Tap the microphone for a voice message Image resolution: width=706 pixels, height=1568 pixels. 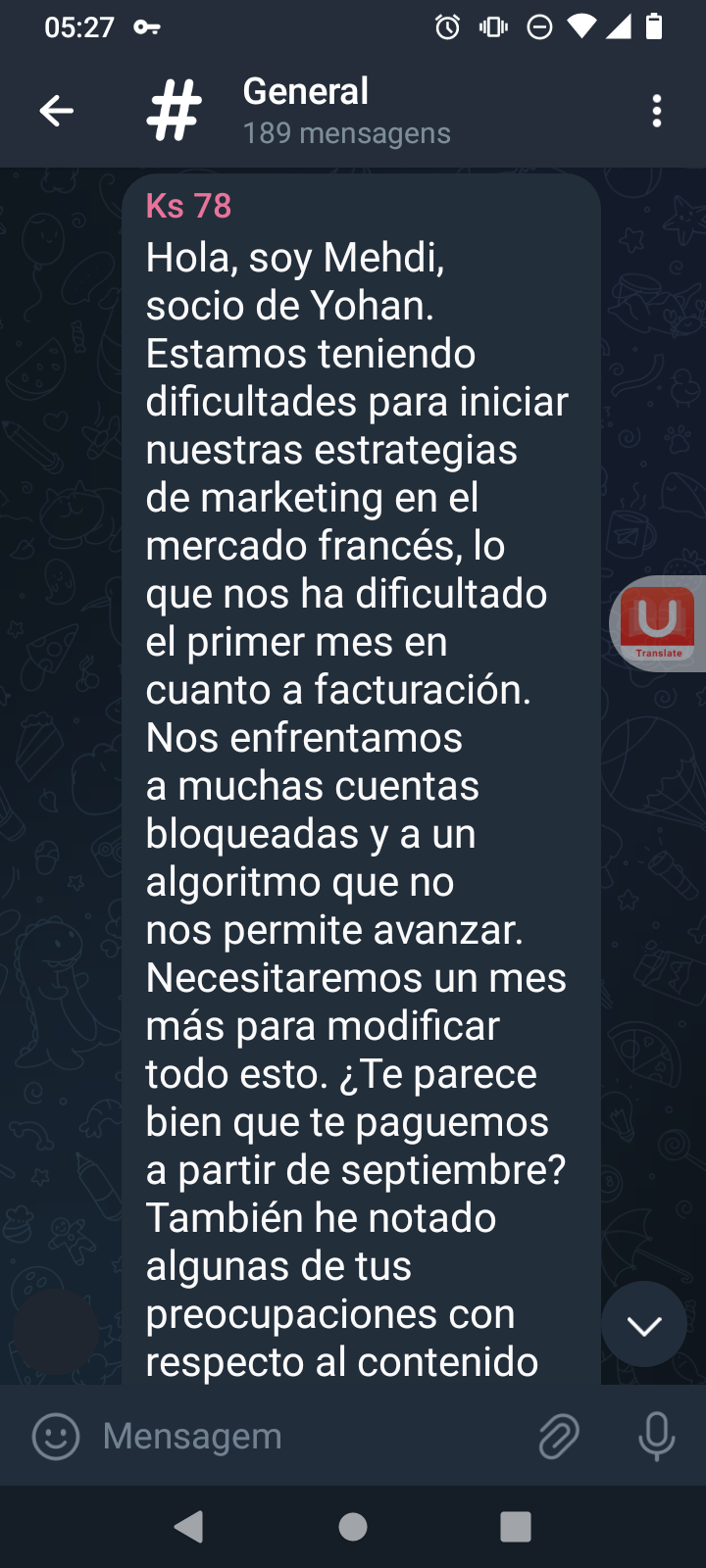pyautogui.click(x=657, y=1437)
